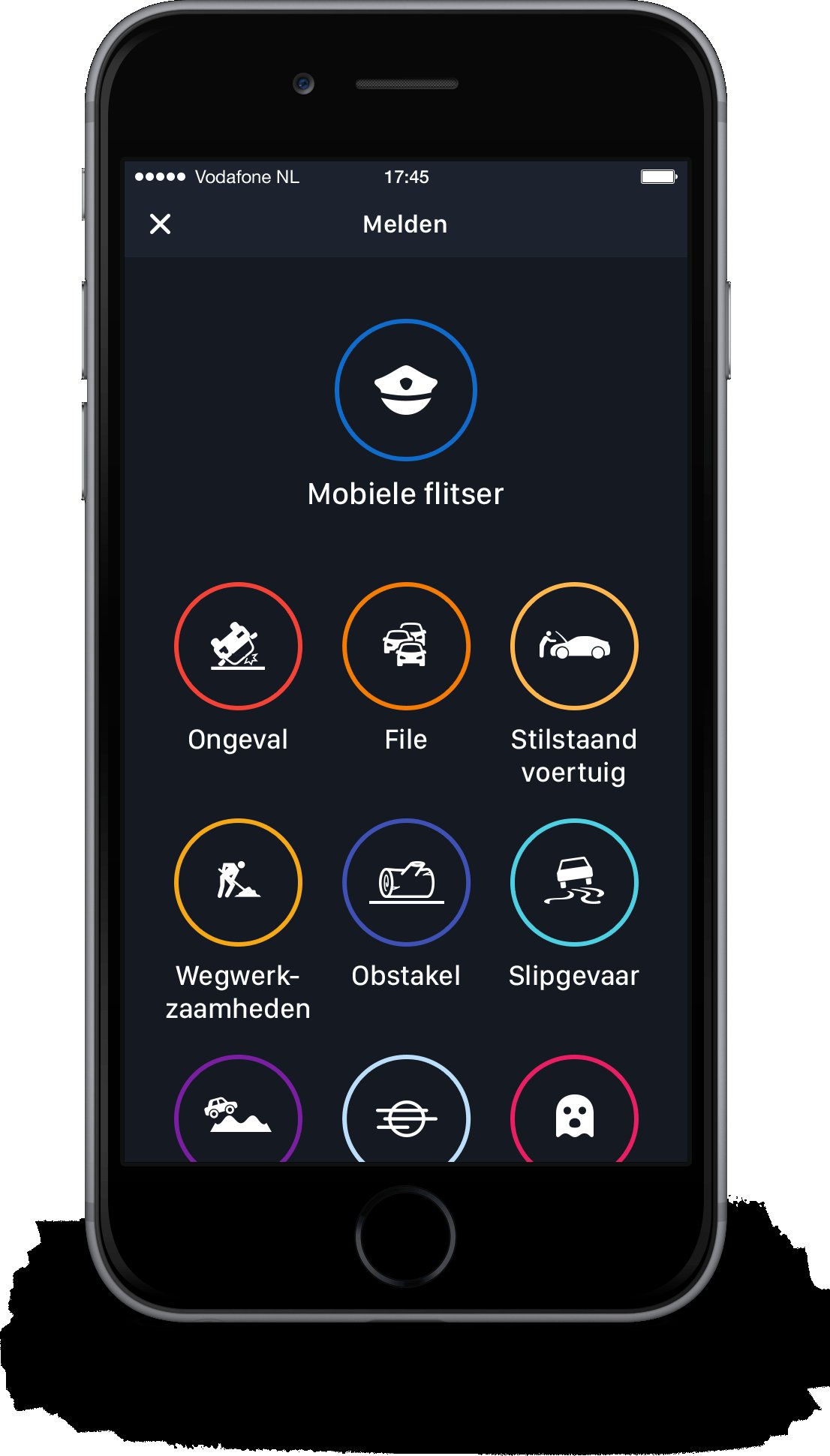The image size is (830, 1456).
Task: Select Slipgevaar report
Action: coord(574,882)
